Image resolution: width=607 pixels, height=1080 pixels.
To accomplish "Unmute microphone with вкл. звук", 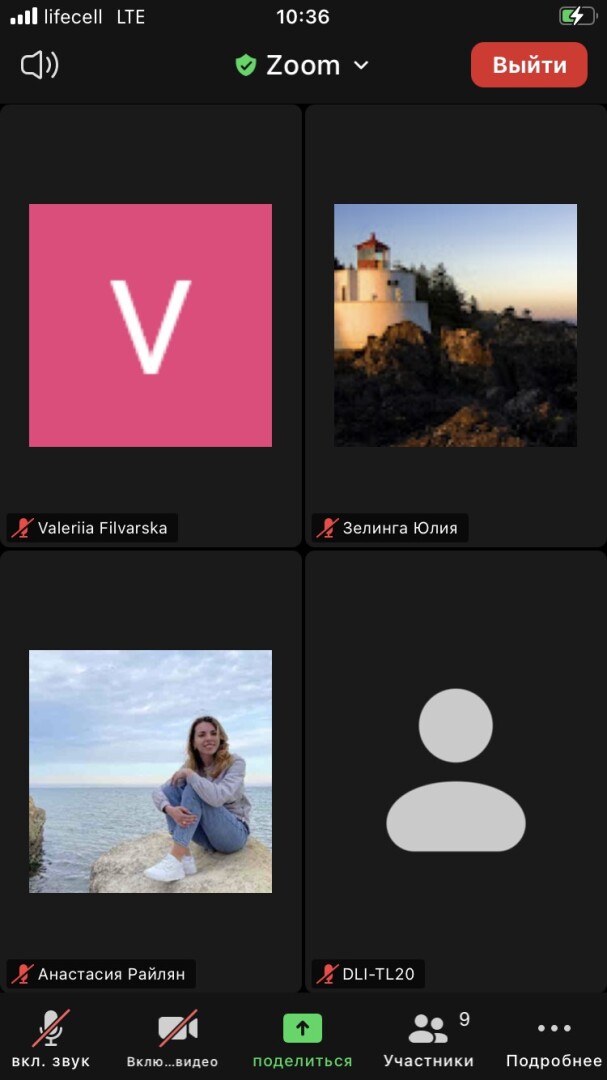I will [x=50, y=1039].
